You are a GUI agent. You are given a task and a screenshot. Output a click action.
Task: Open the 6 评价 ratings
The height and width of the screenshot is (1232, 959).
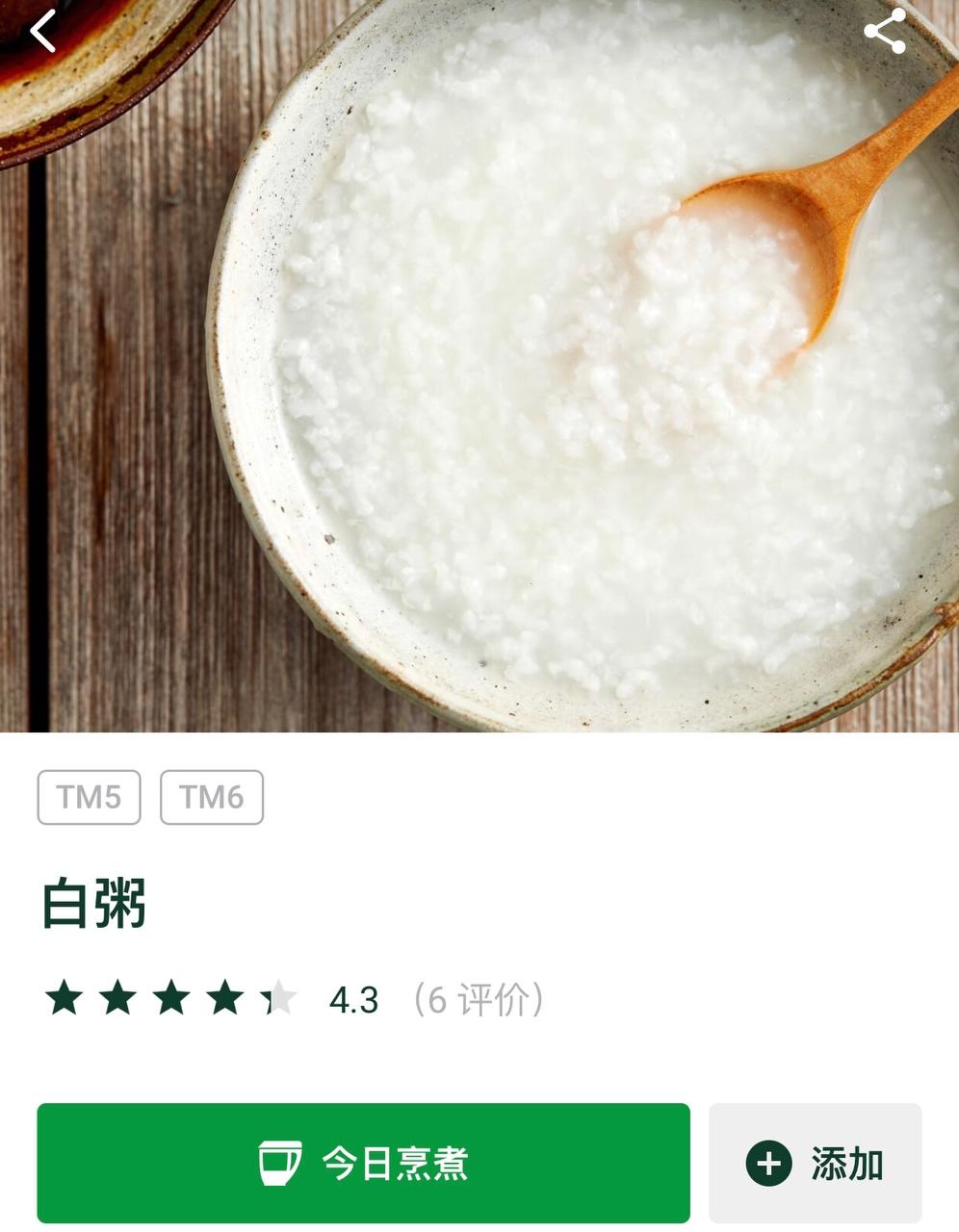(x=479, y=1000)
